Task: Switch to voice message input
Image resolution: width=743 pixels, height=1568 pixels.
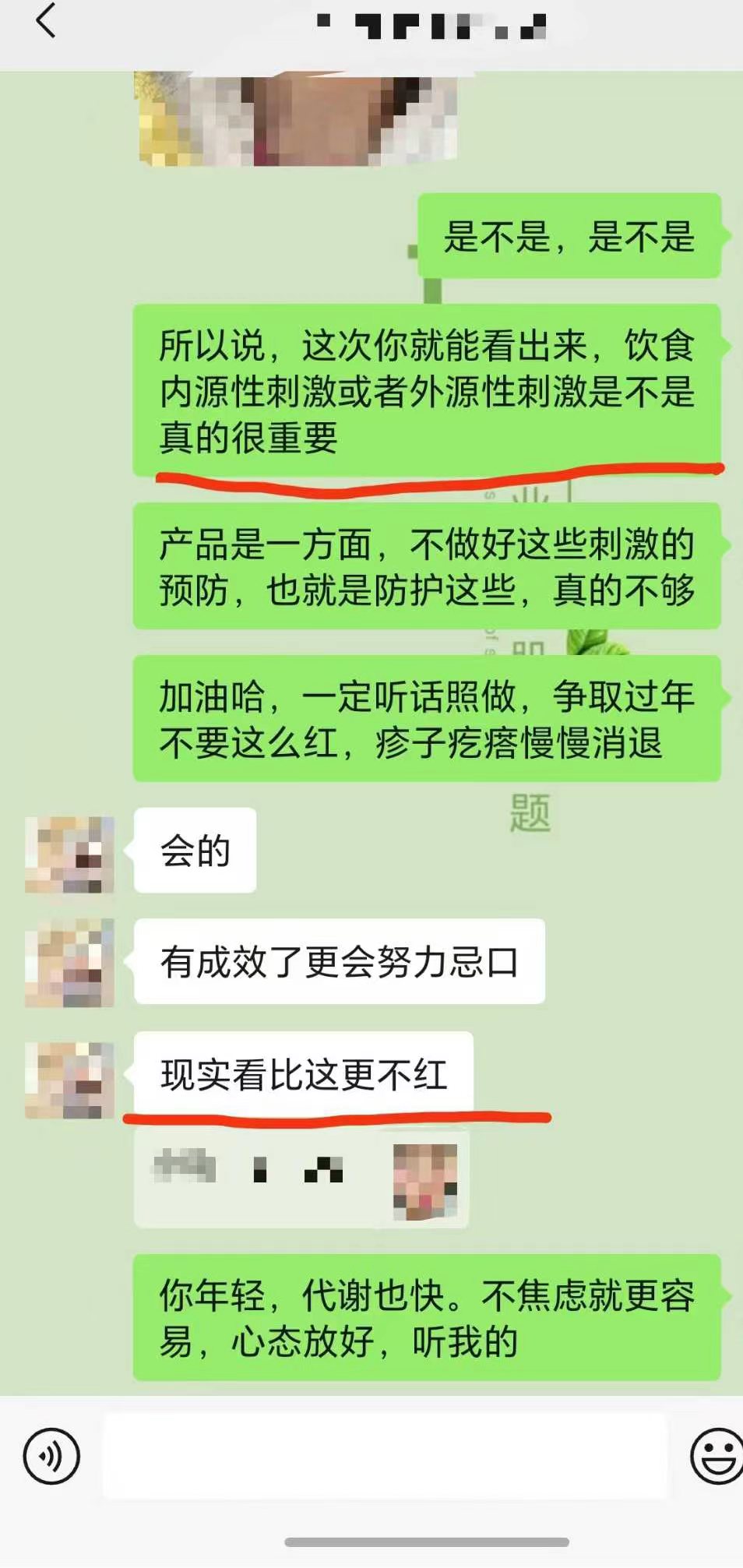Action: point(51,1455)
